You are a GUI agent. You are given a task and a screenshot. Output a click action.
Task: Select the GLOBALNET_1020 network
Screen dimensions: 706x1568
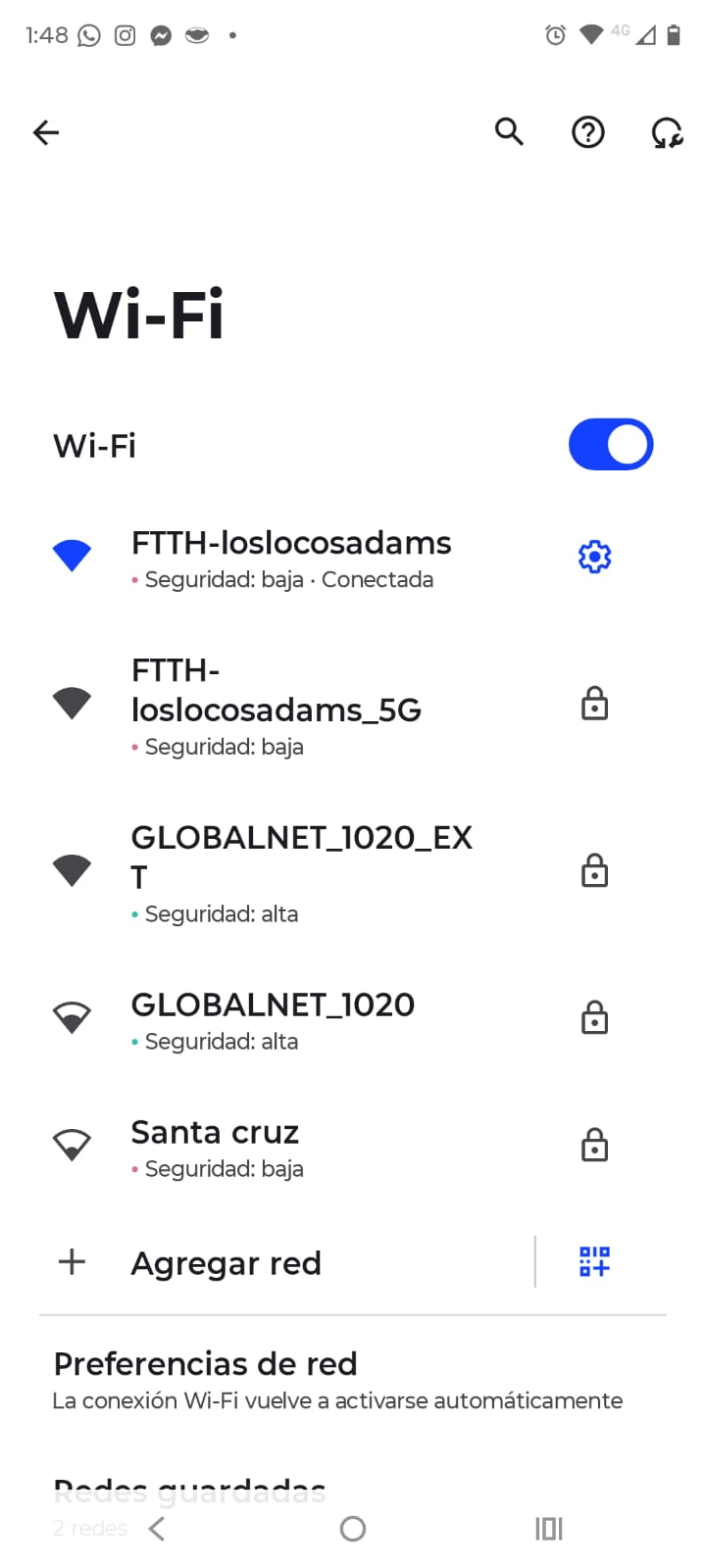pyautogui.click(x=273, y=1019)
